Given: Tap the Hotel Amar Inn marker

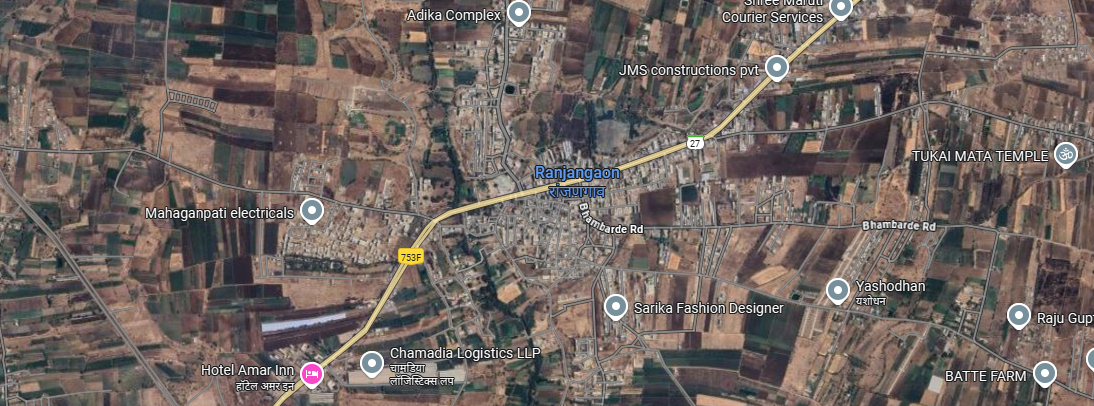Looking at the screenshot, I should (x=311, y=373).
